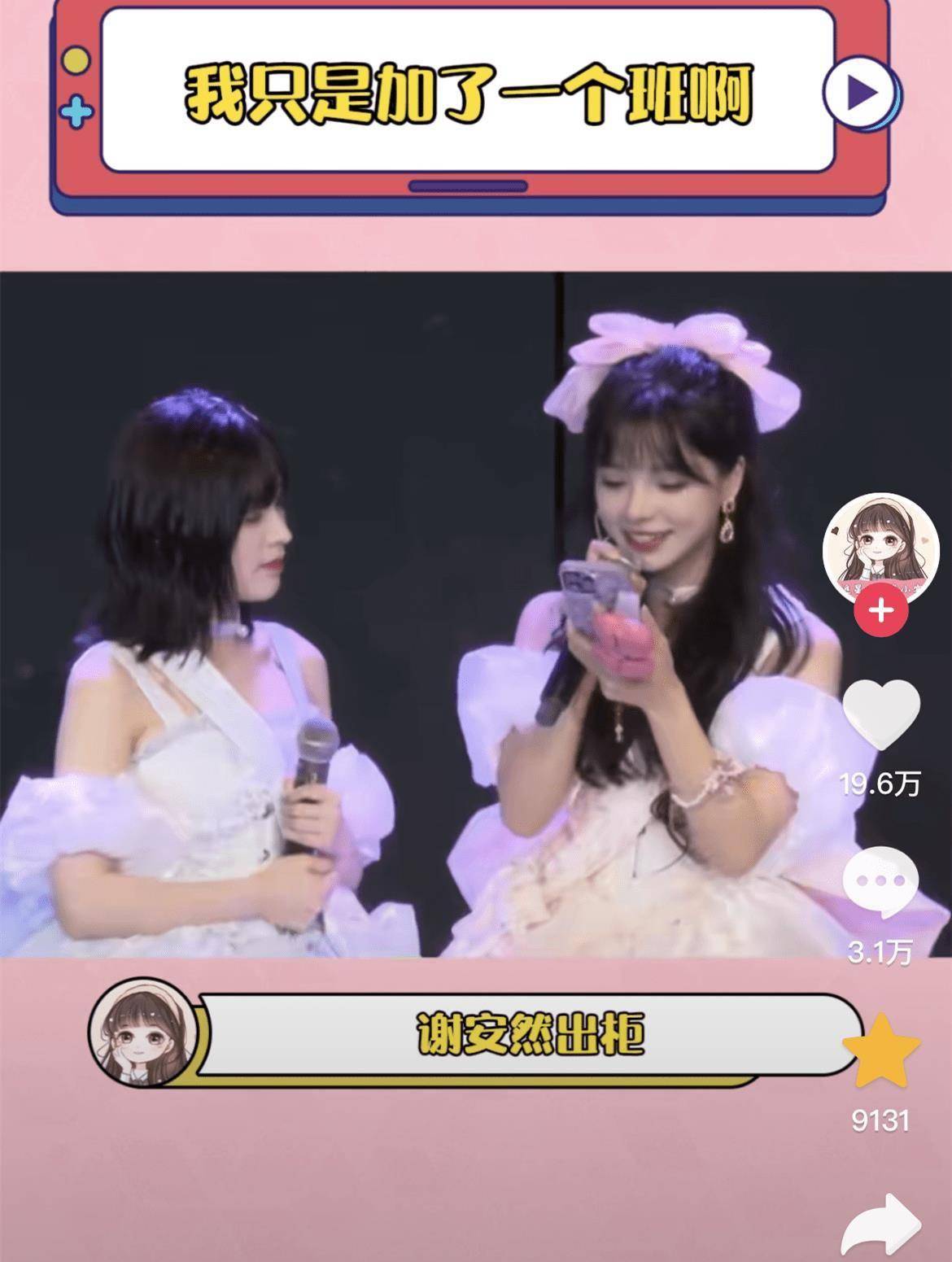The height and width of the screenshot is (1262, 952).
Task: Like this video with the heart
Action: coord(880,716)
